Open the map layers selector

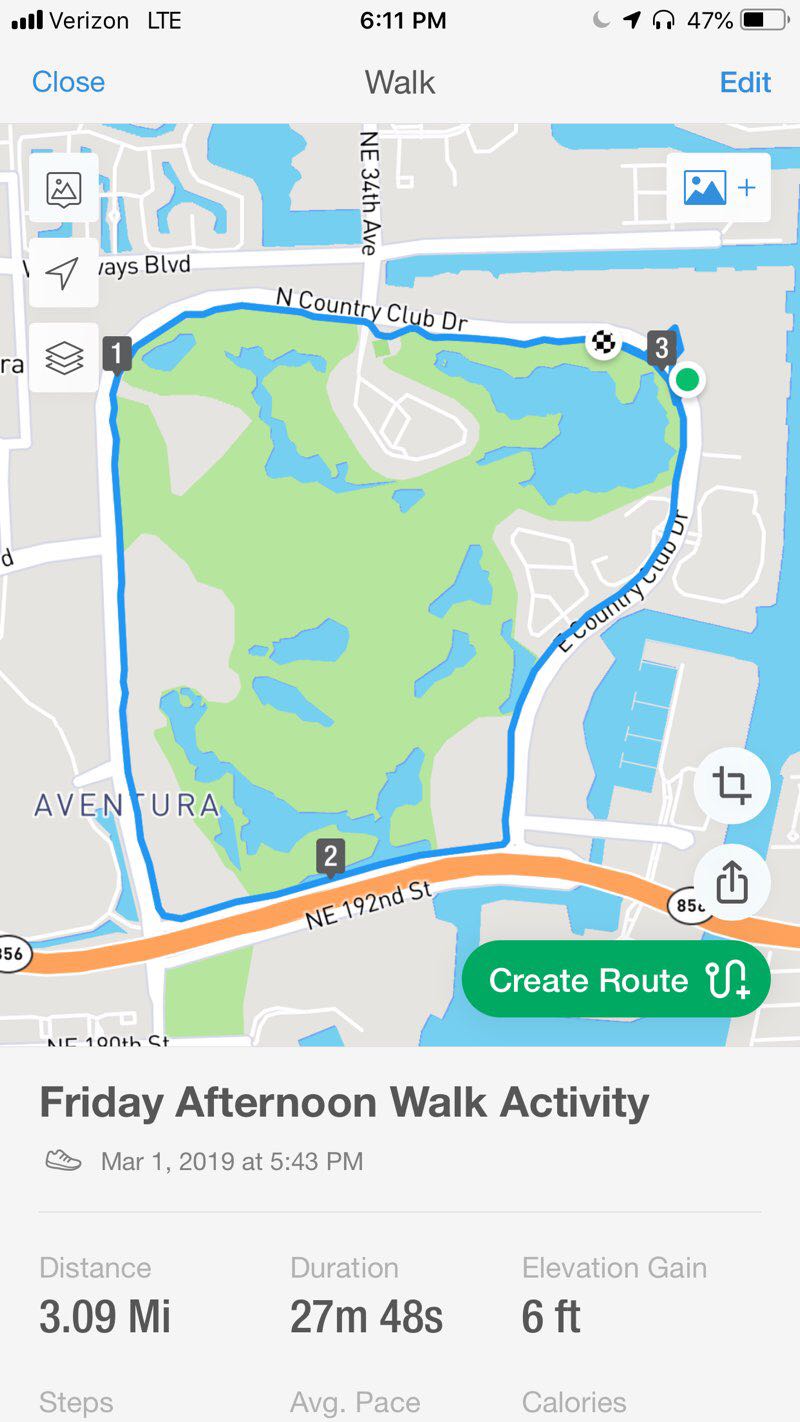(64, 357)
